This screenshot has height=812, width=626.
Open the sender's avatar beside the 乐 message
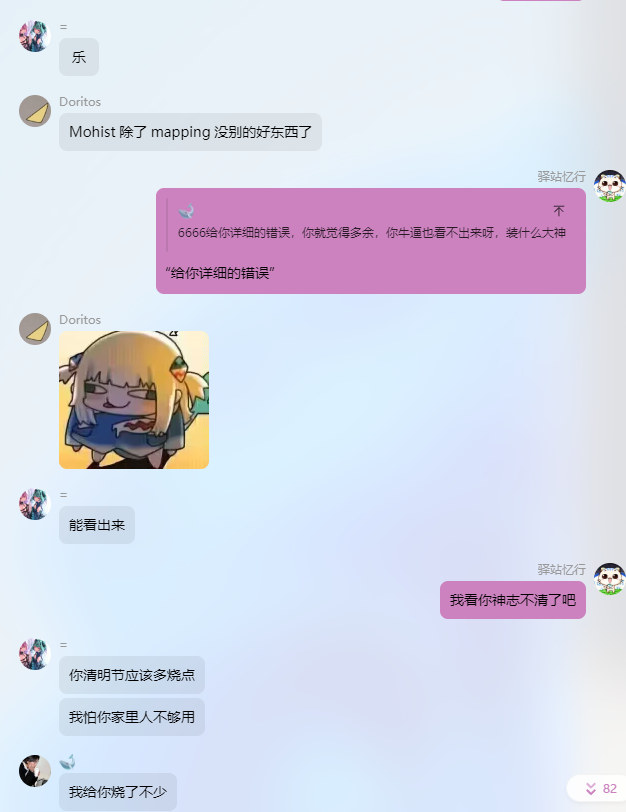tap(35, 36)
